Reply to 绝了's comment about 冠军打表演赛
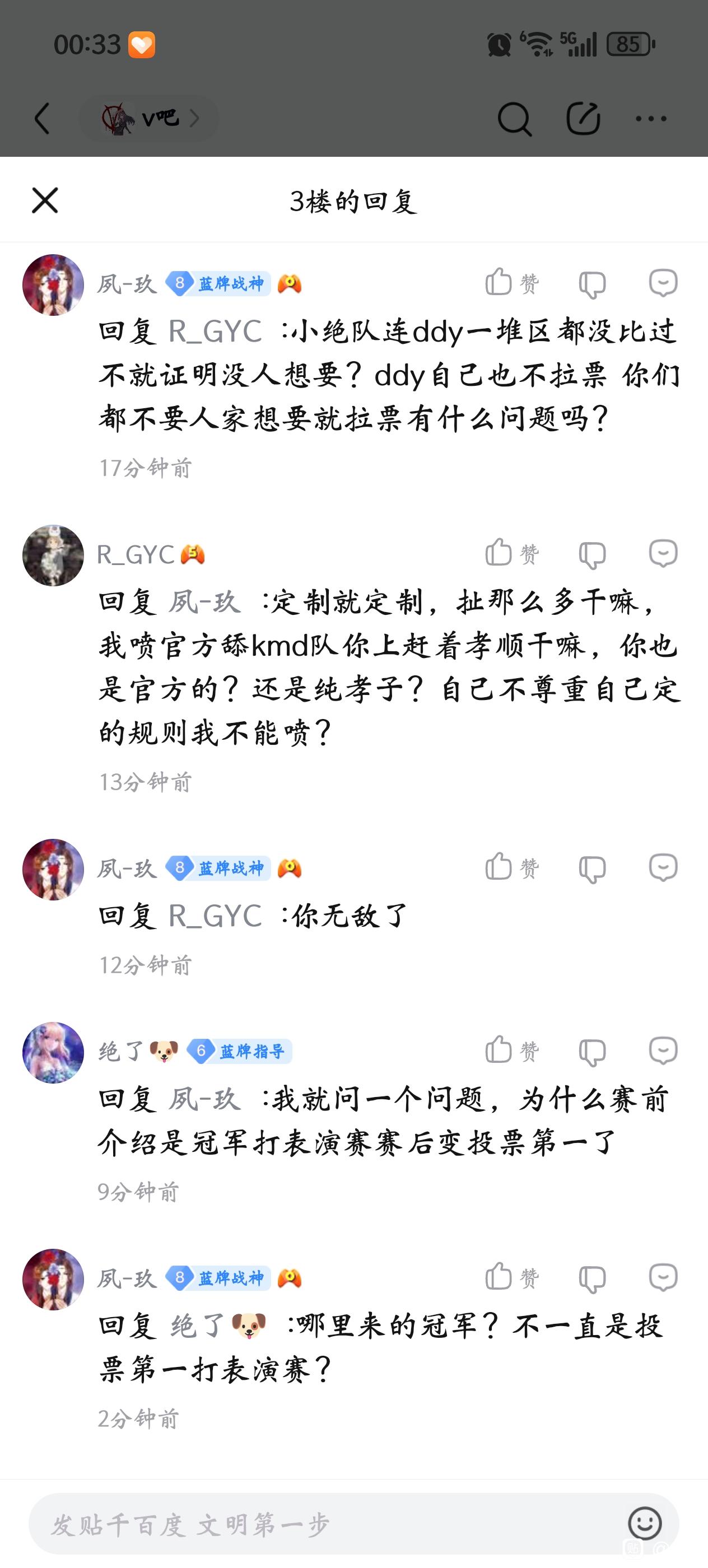Image resolution: width=708 pixels, height=1568 pixels. click(x=663, y=1051)
